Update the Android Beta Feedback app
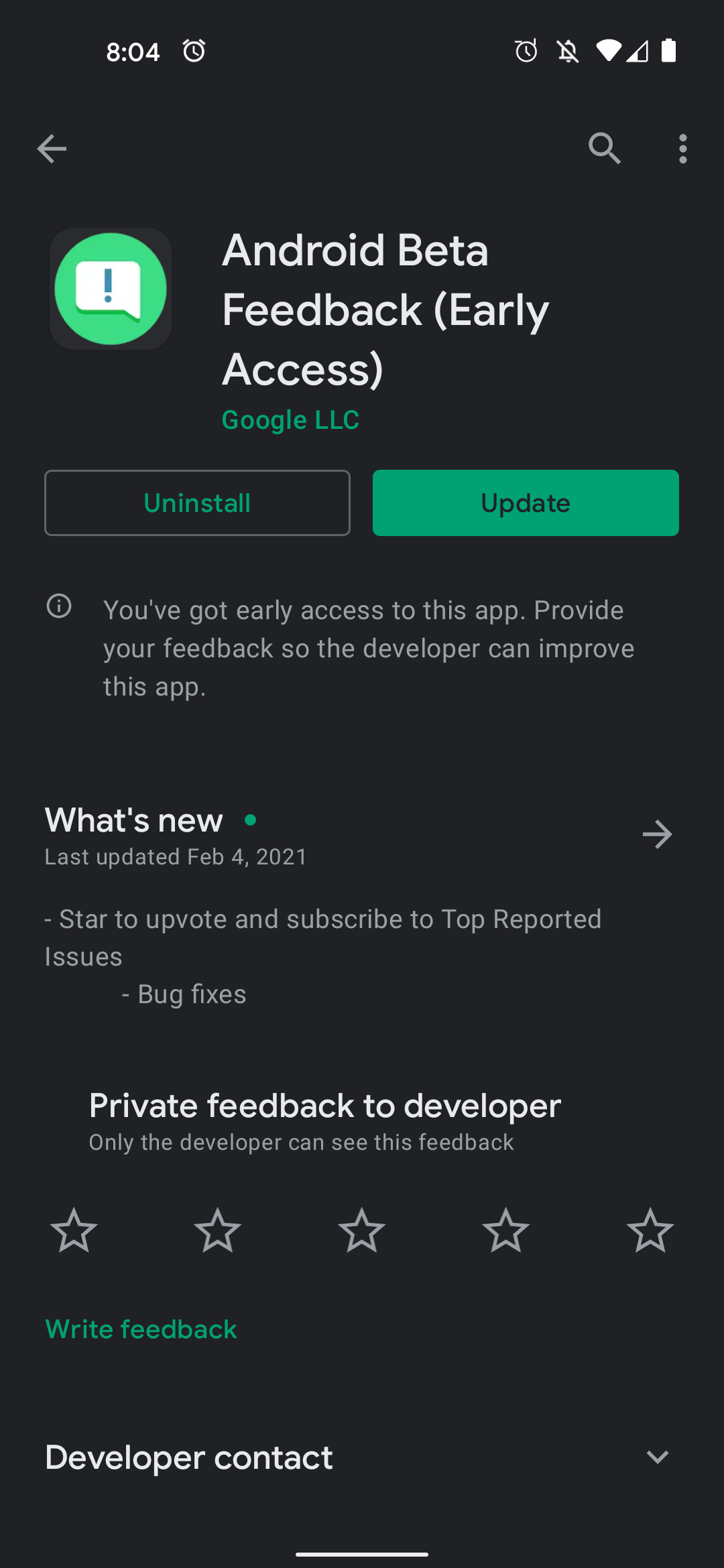Image resolution: width=724 pixels, height=1568 pixels. [x=526, y=503]
